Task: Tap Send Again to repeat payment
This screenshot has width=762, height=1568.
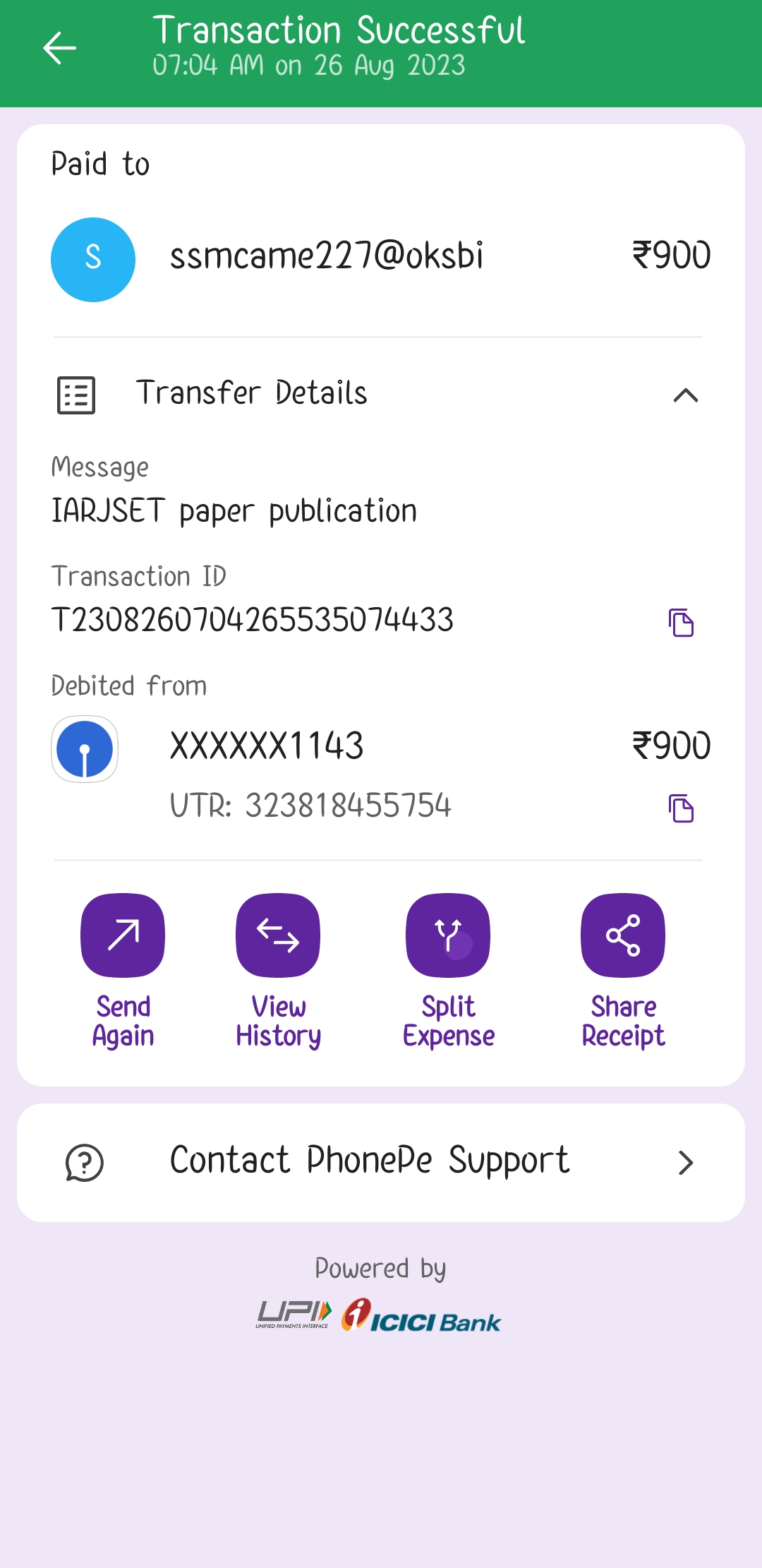Action: point(123,935)
